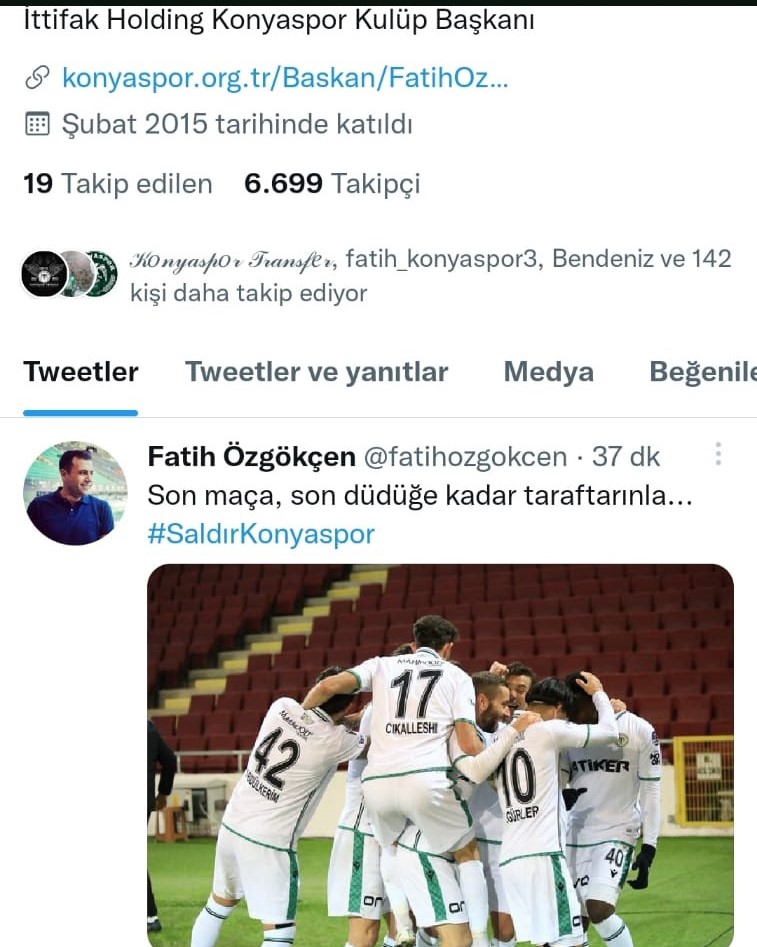Viewport: 757px width, 947px height.
Task: Click the link chain icon beside website URL
Action: [x=36, y=75]
